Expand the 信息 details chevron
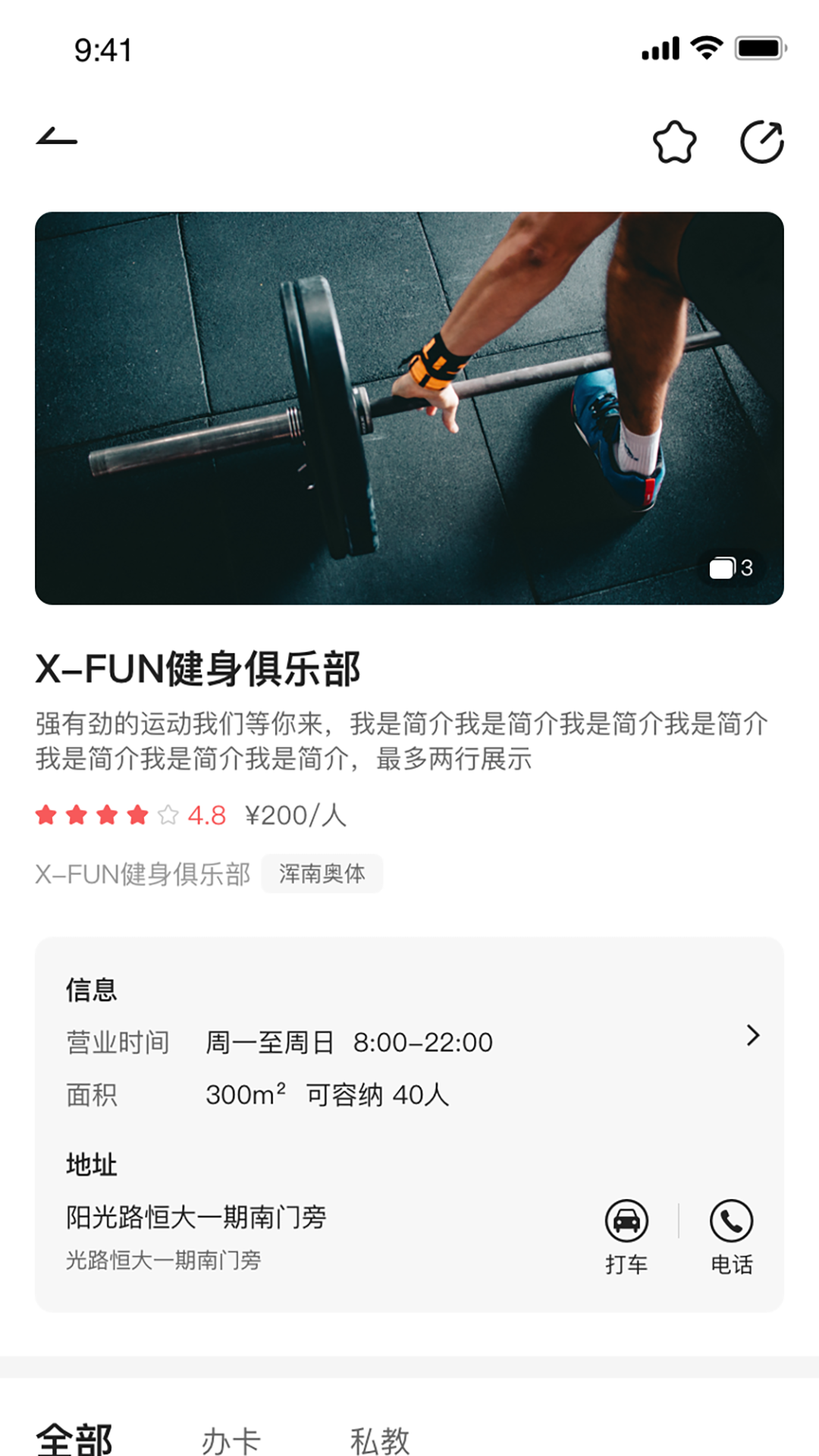Viewport: 819px width, 1456px height. click(x=752, y=1036)
